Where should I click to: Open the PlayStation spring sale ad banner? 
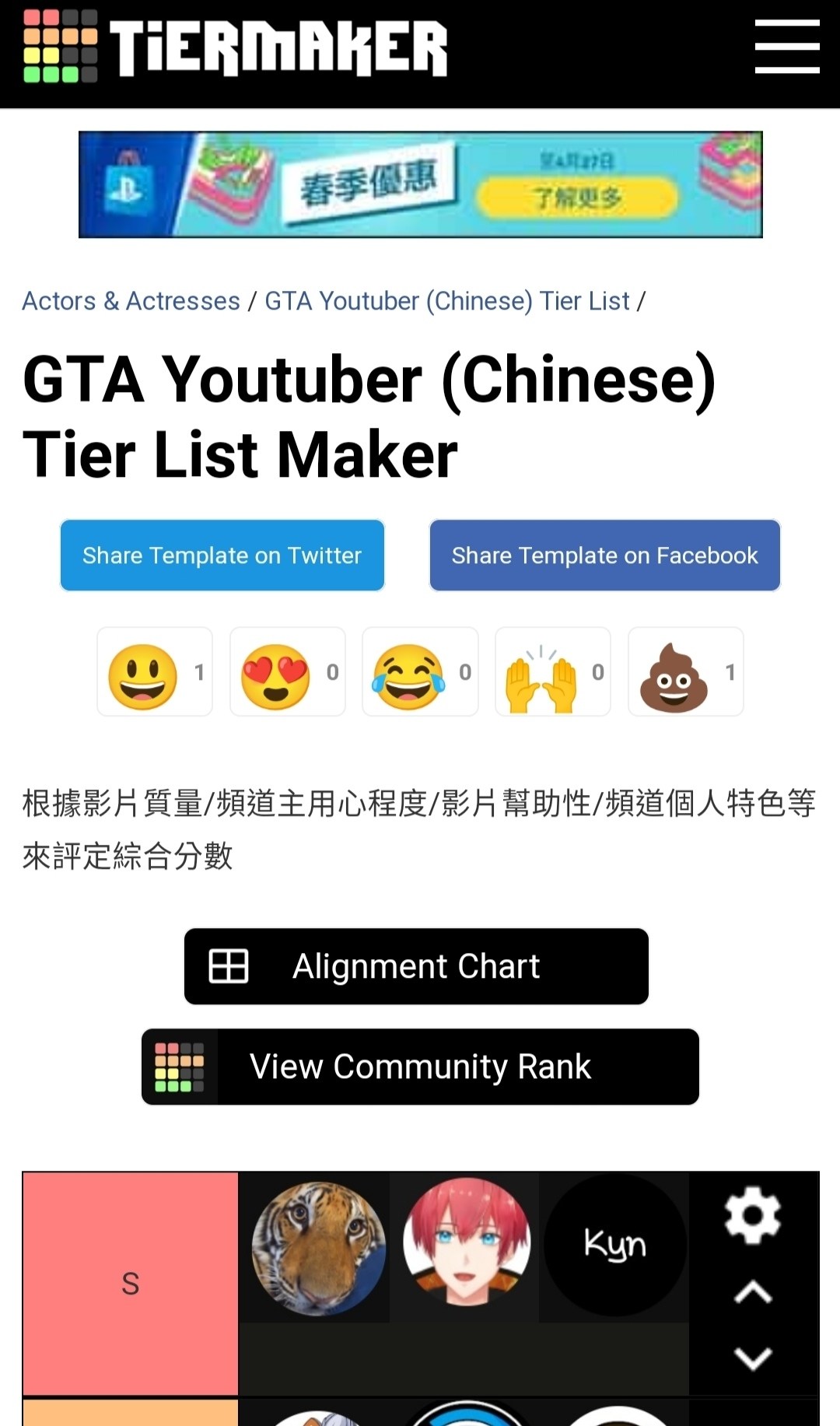[x=420, y=184]
